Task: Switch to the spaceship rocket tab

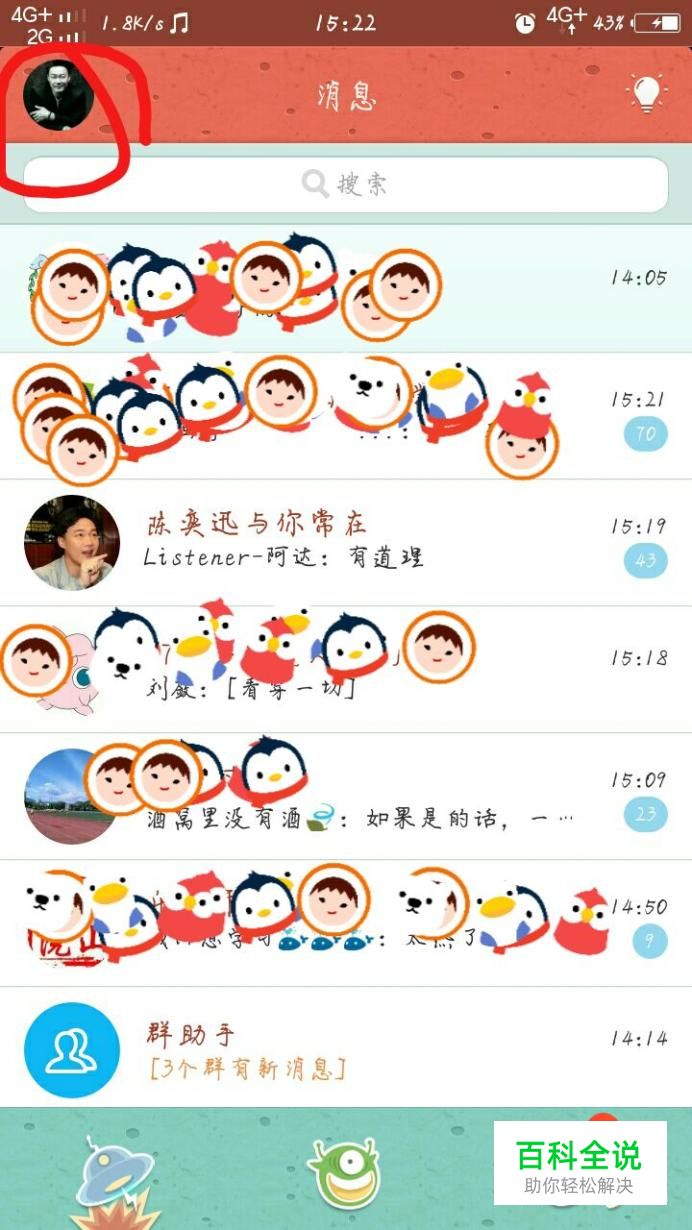Action: tap(113, 1180)
